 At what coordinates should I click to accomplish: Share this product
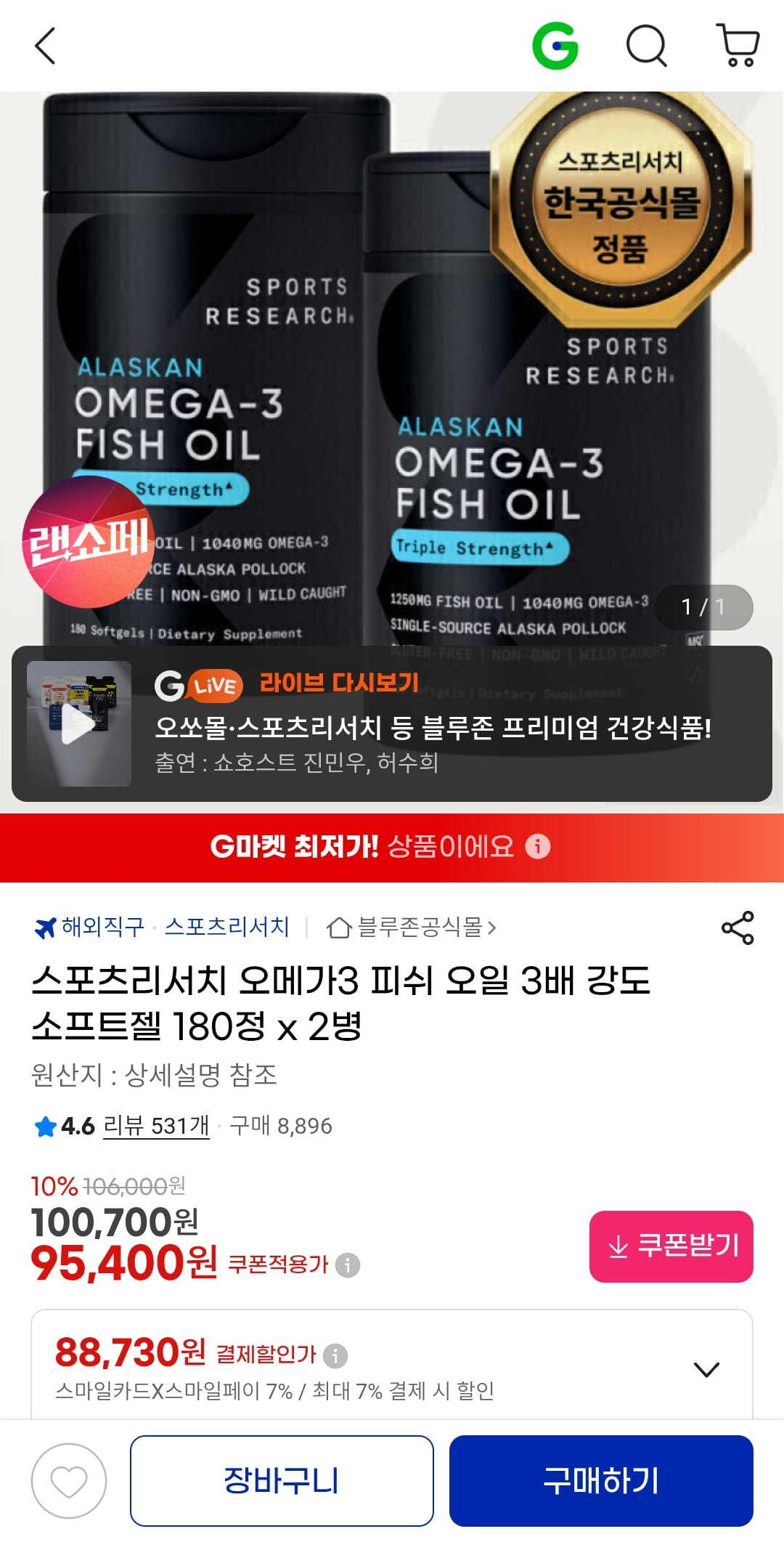pyautogui.click(x=738, y=928)
